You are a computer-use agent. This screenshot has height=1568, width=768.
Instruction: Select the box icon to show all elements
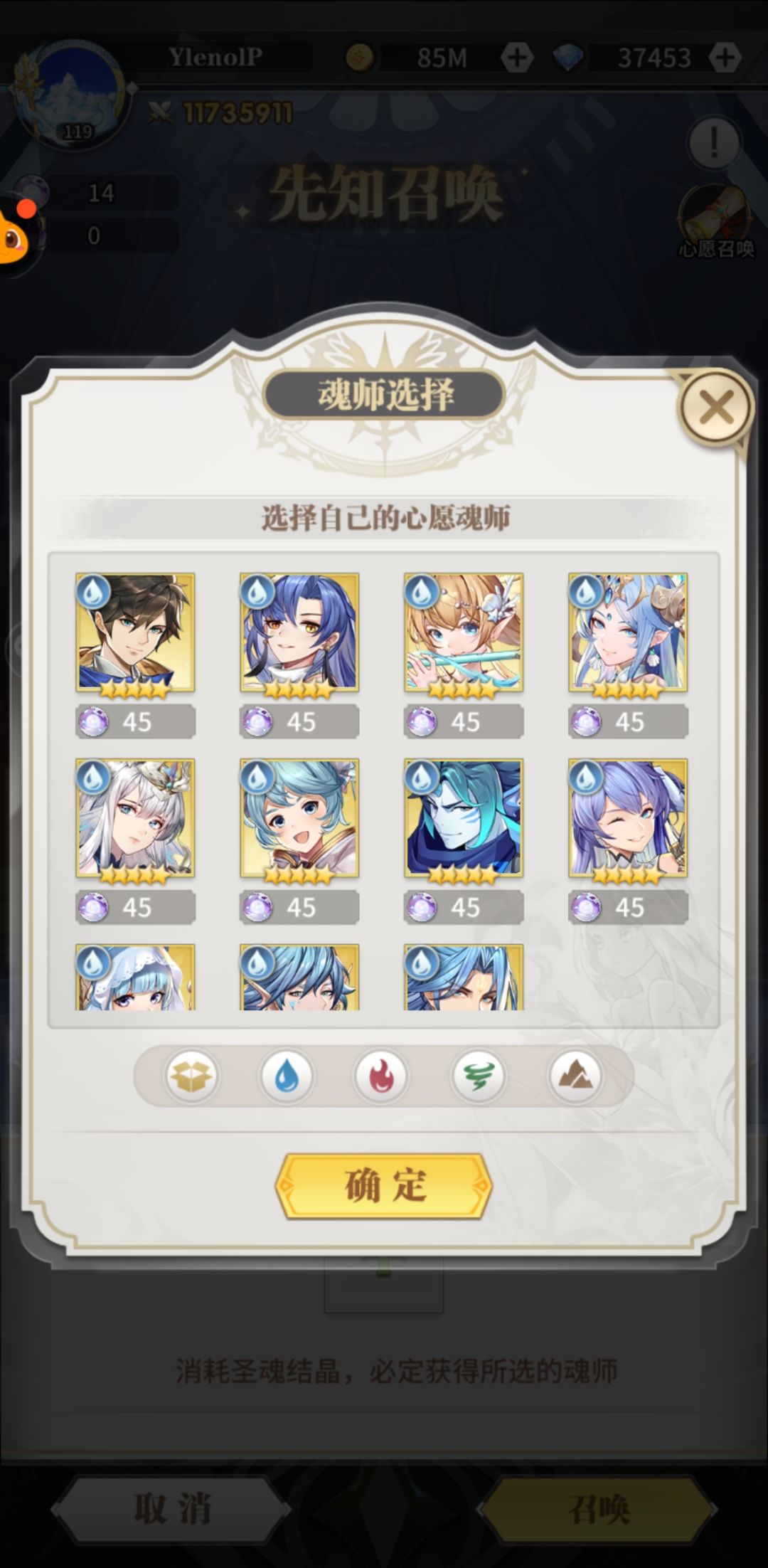[191, 1076]
